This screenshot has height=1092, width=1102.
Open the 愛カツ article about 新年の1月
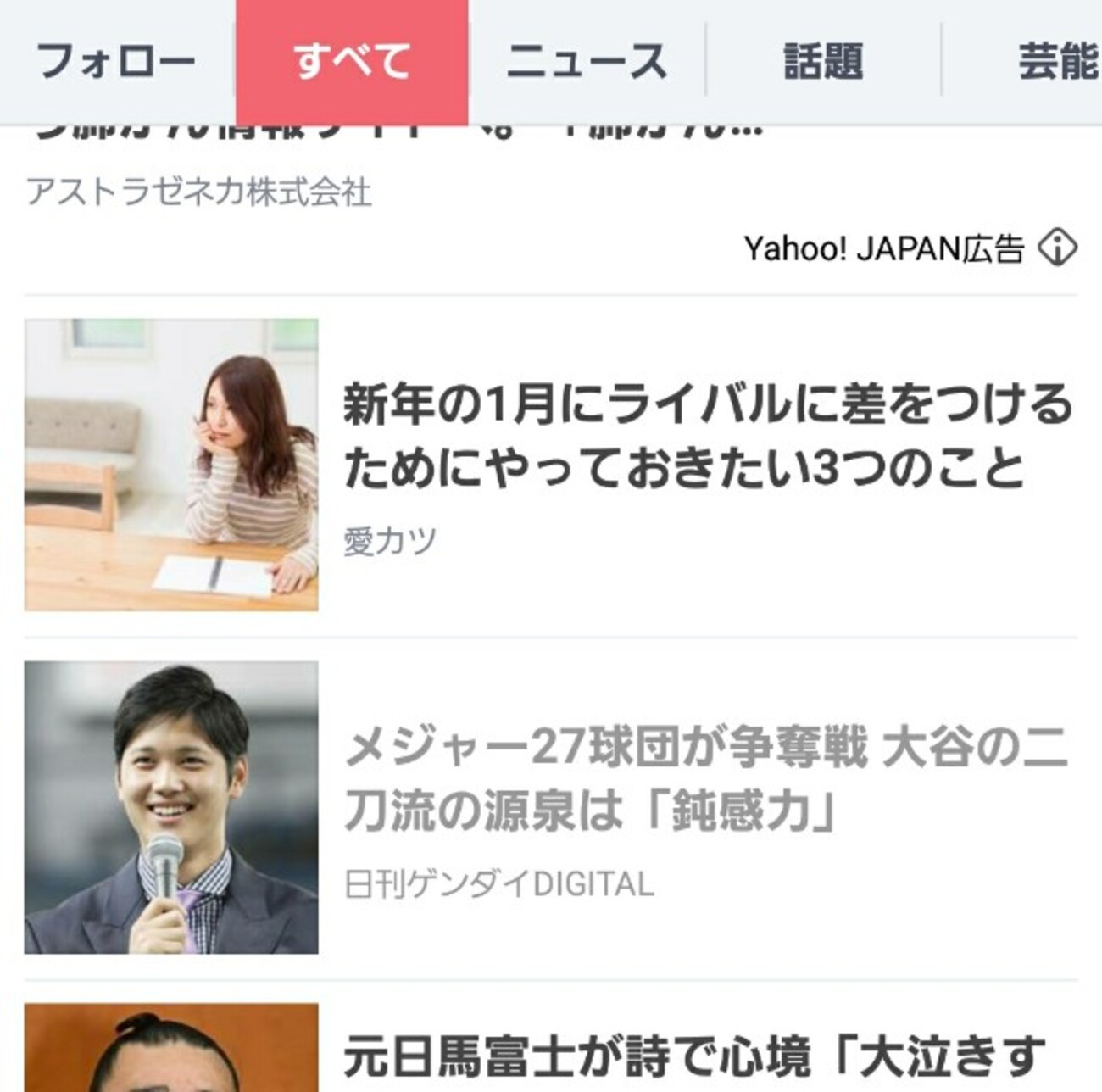708,436
